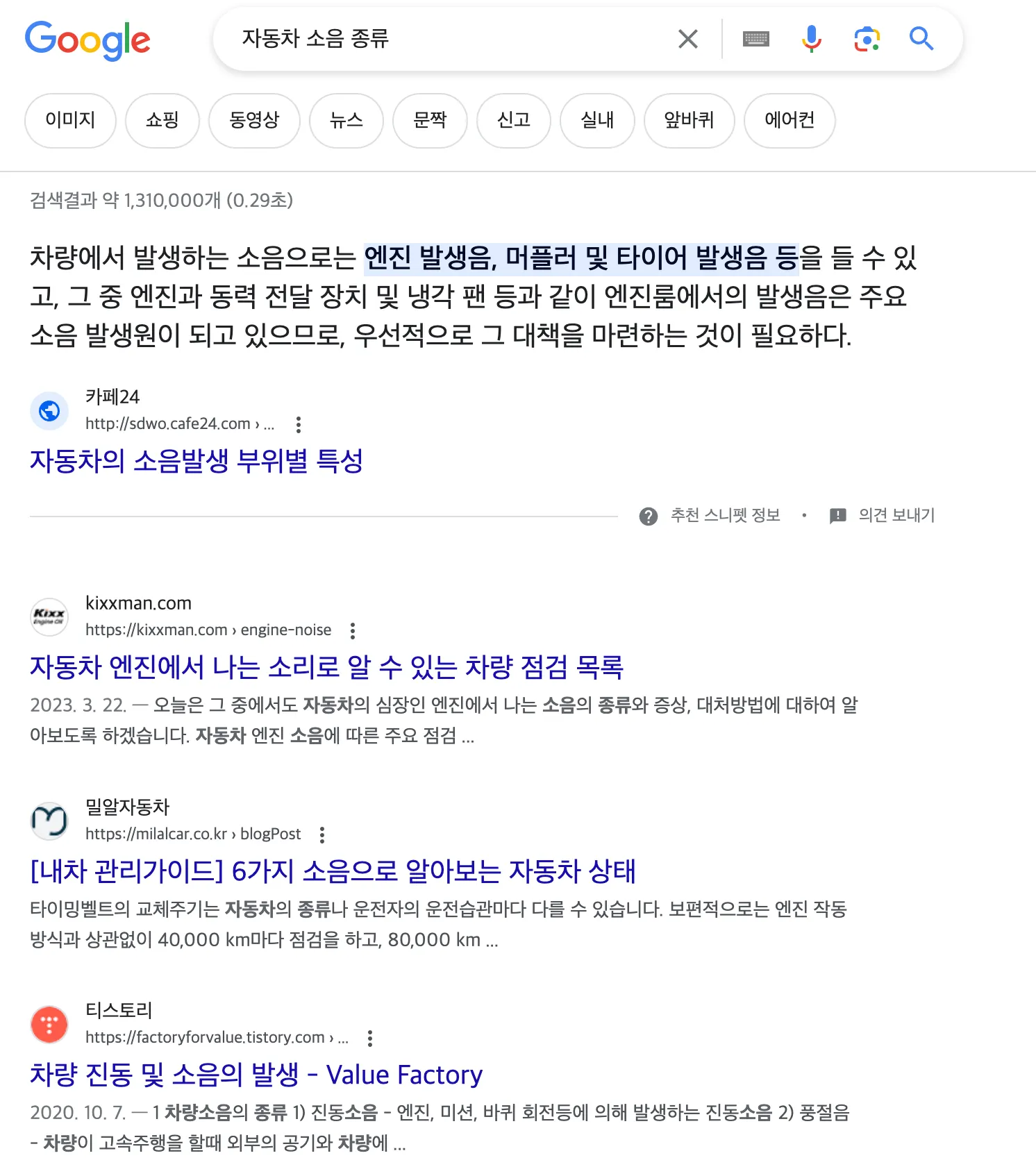
Task: Open the on-screen keyboard input tool
Action: (x=755, y=39)
